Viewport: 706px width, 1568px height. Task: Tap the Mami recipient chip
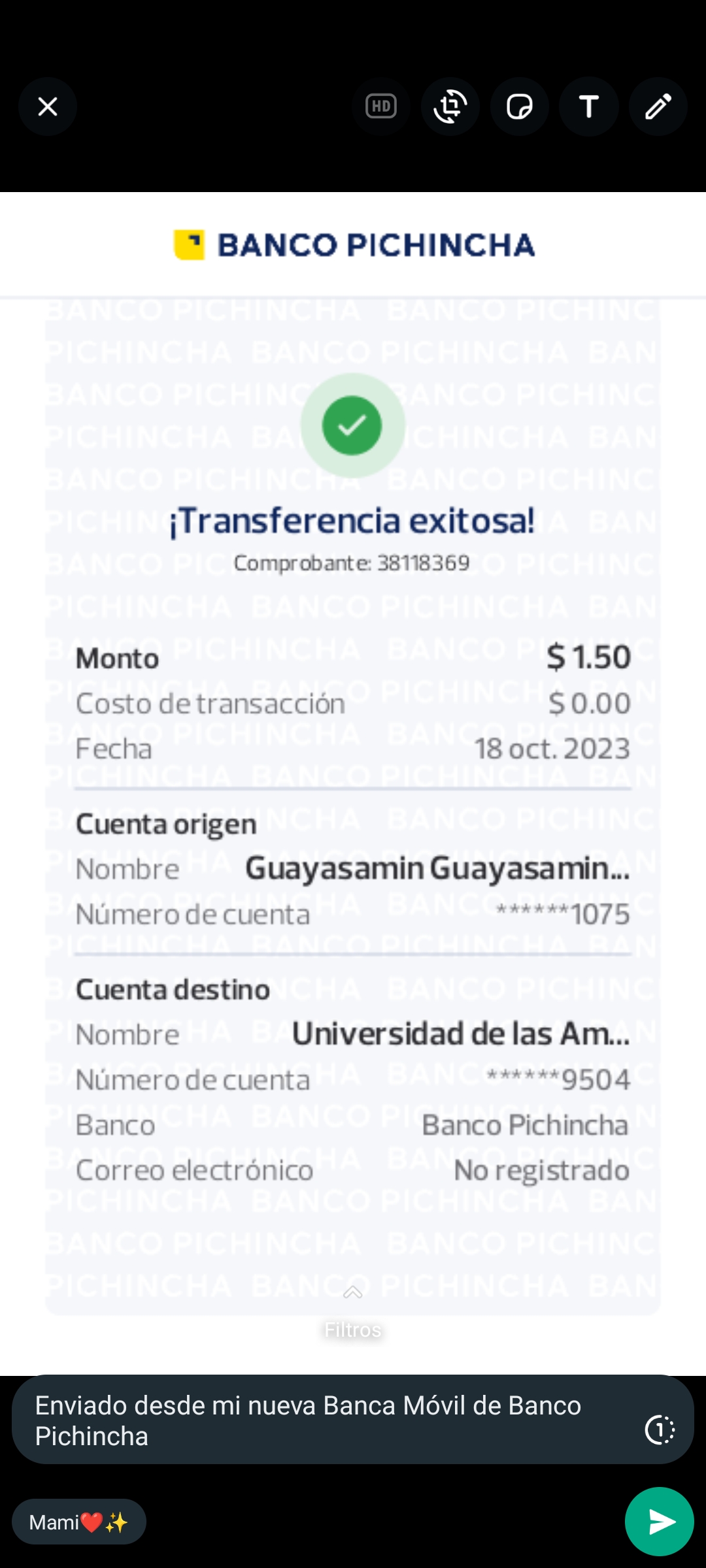[79, 1522]
